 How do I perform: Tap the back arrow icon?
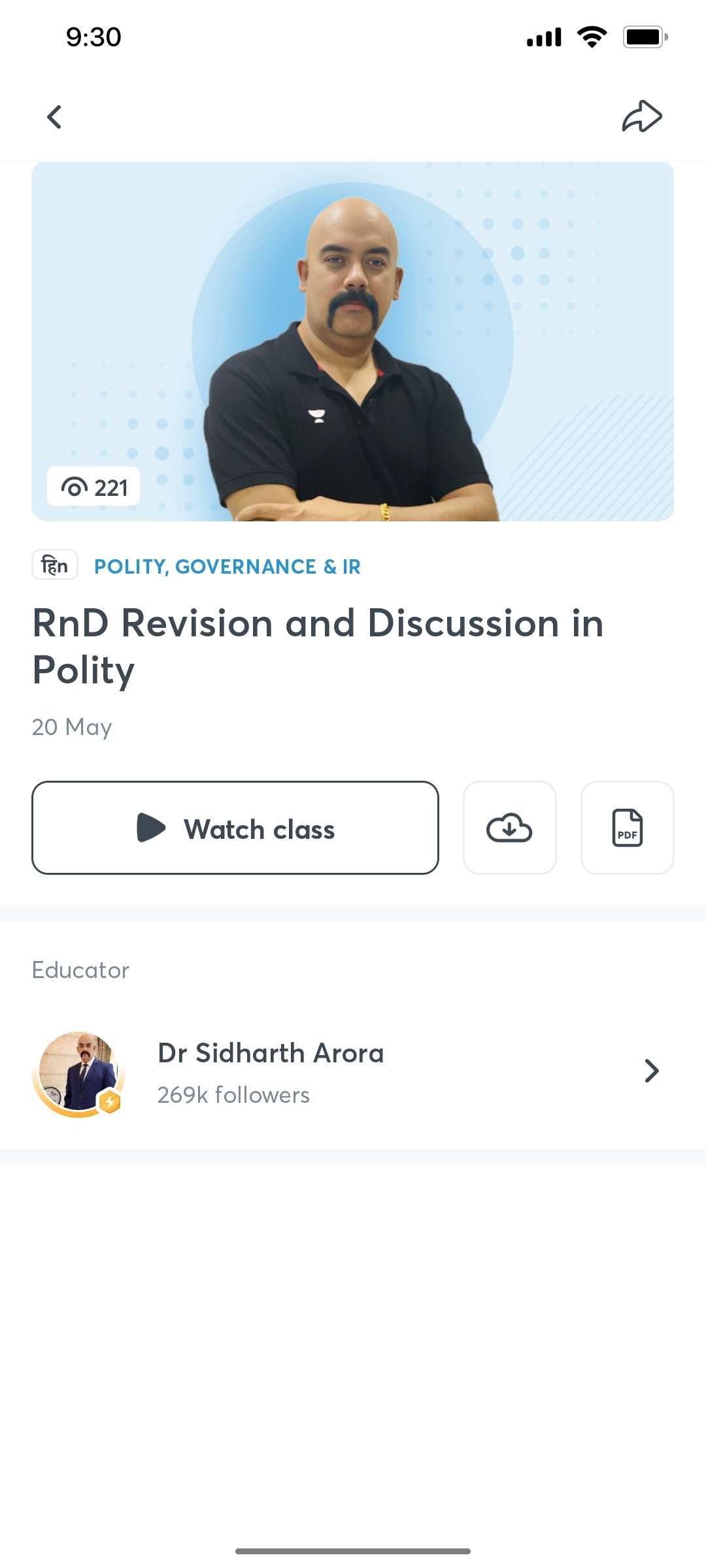[x=55, y=116]
